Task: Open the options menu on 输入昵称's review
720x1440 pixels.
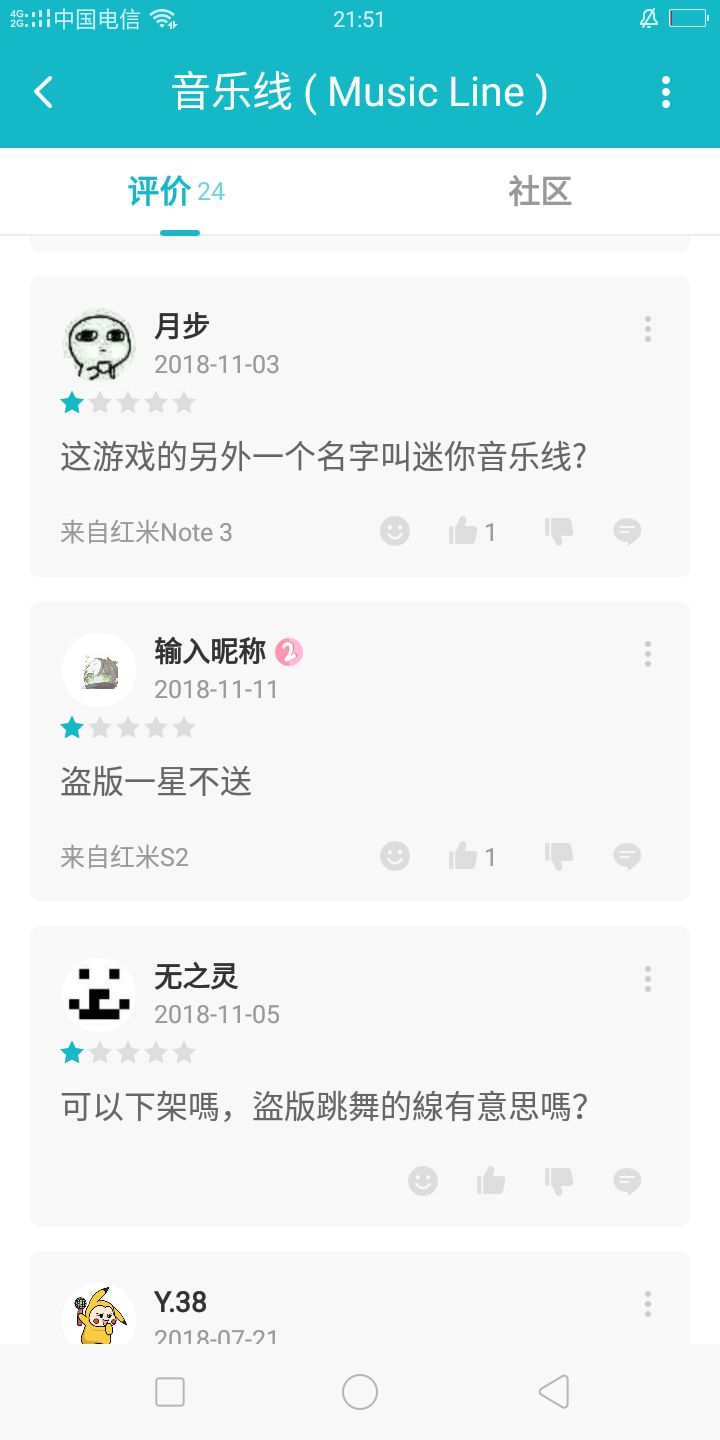Action: pyautogui.click(x=648, y=654)
